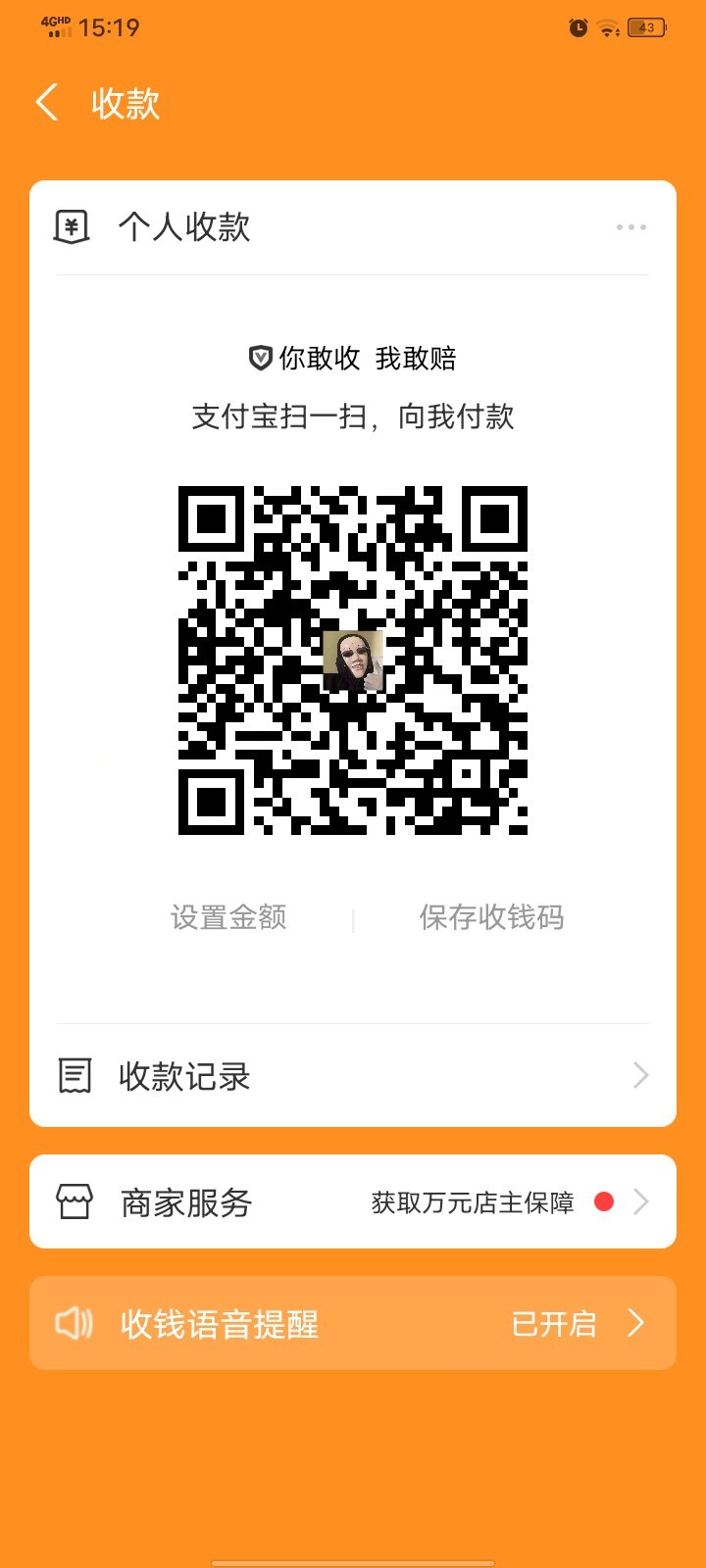Screen dimensions: 706x1568
Task: Save the QR code via 保存收钱码
Action: pyautogui.click(x=491, y=917)
